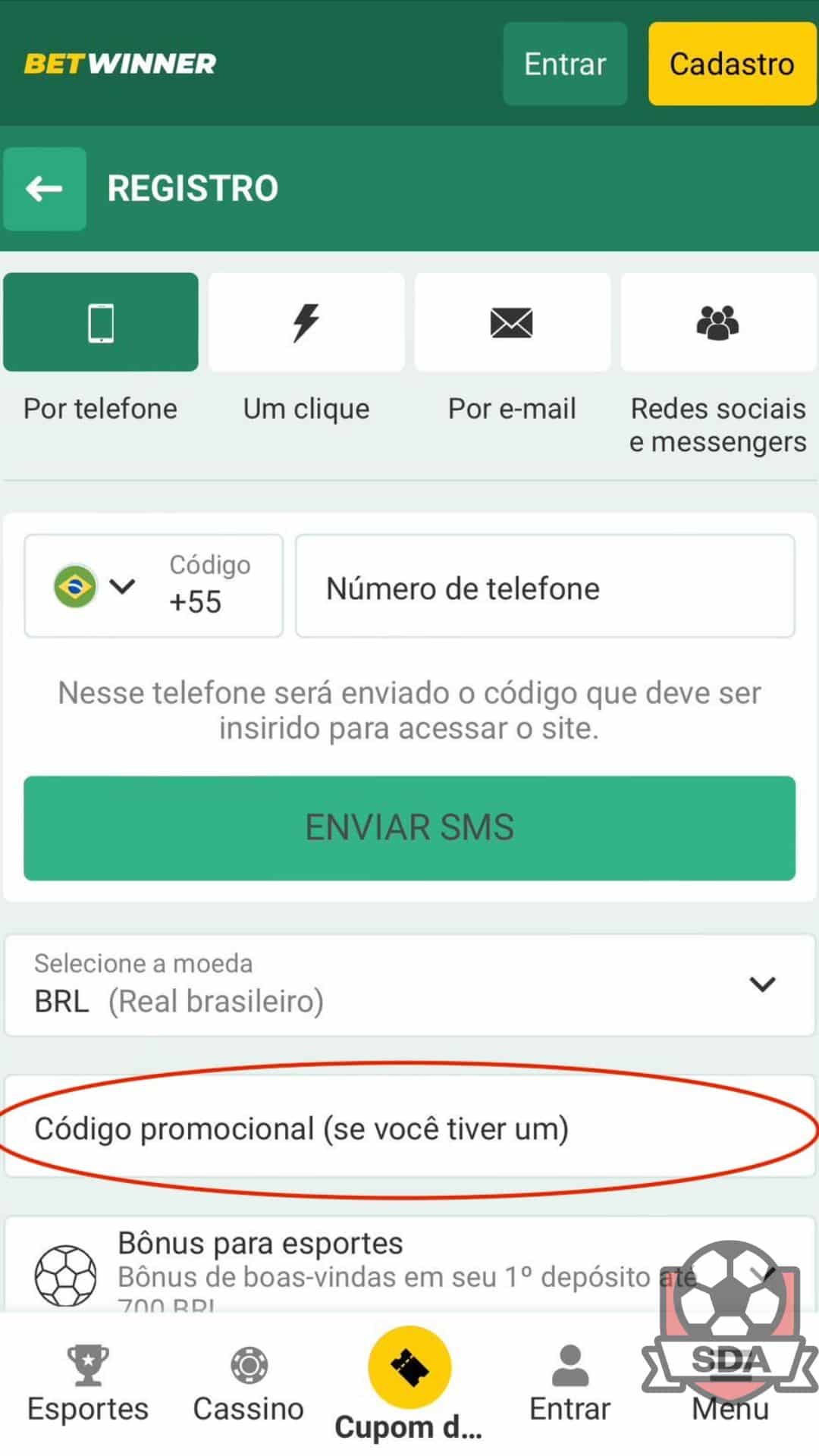Tap the Código promocional field
The width and height of the screenshot is (819, 1456).
(x=409, y=1128)
